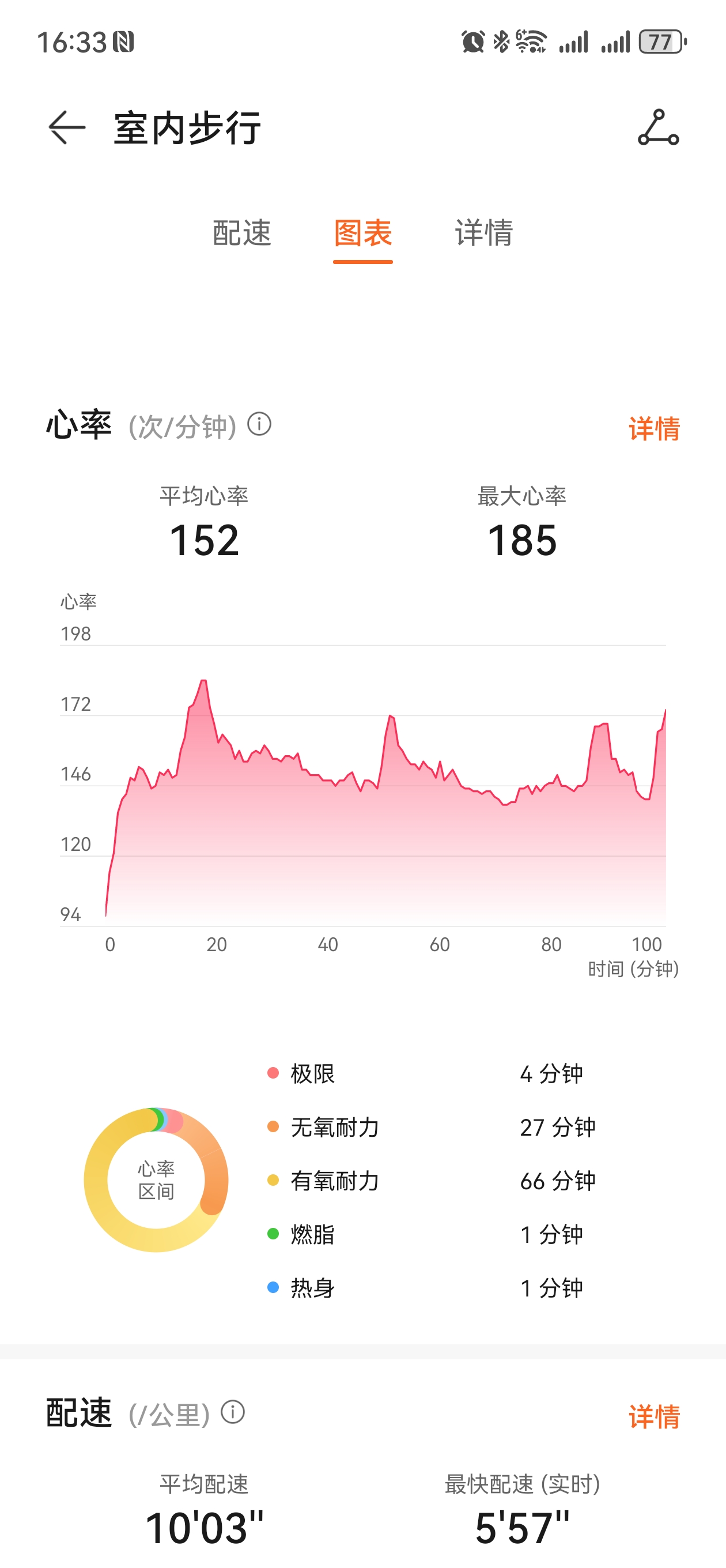Image resolution: width=726 pixels, height=1568 pixels.
Task: Open 详情 link in the 配速 section
Action: [x=653, y=1416]
